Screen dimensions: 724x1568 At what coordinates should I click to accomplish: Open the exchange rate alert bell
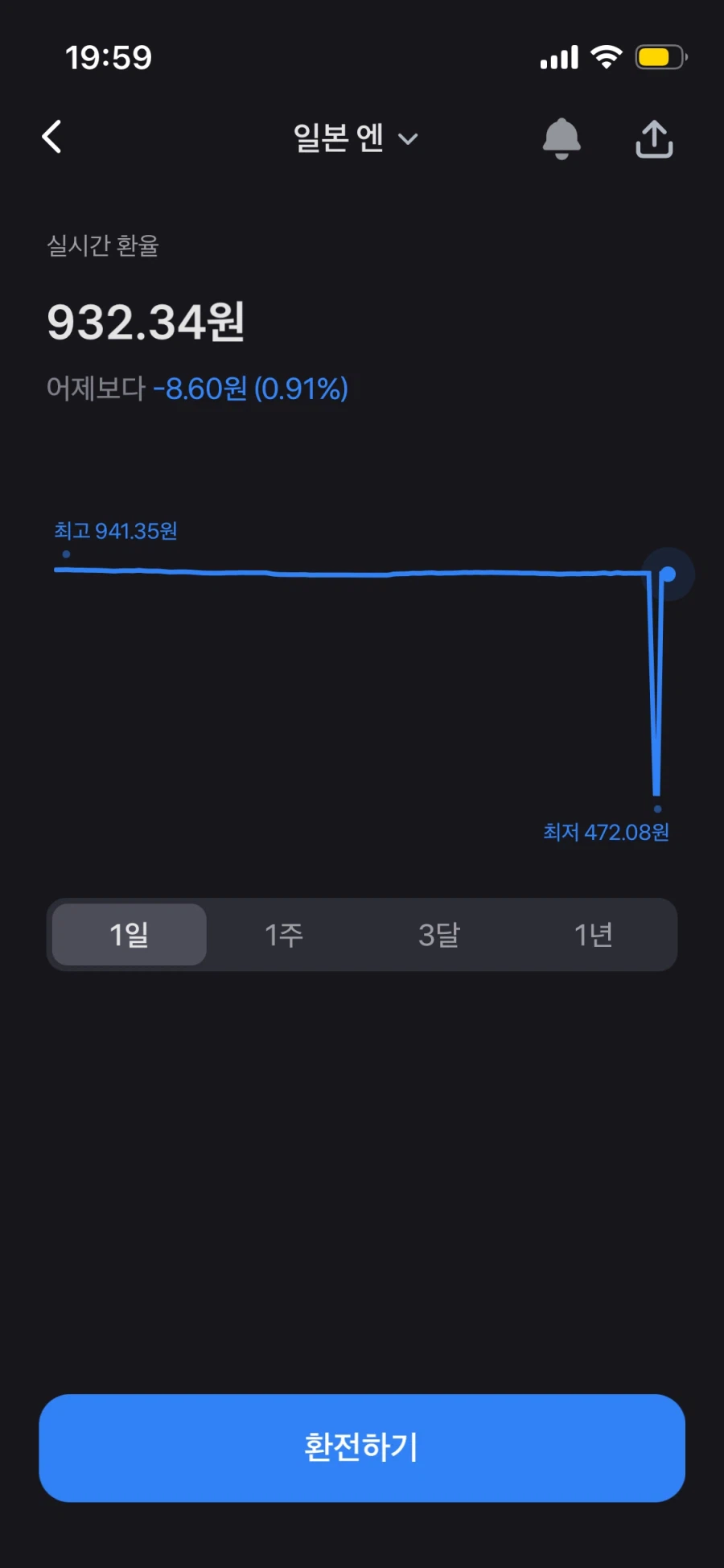(x=562, y=138)
